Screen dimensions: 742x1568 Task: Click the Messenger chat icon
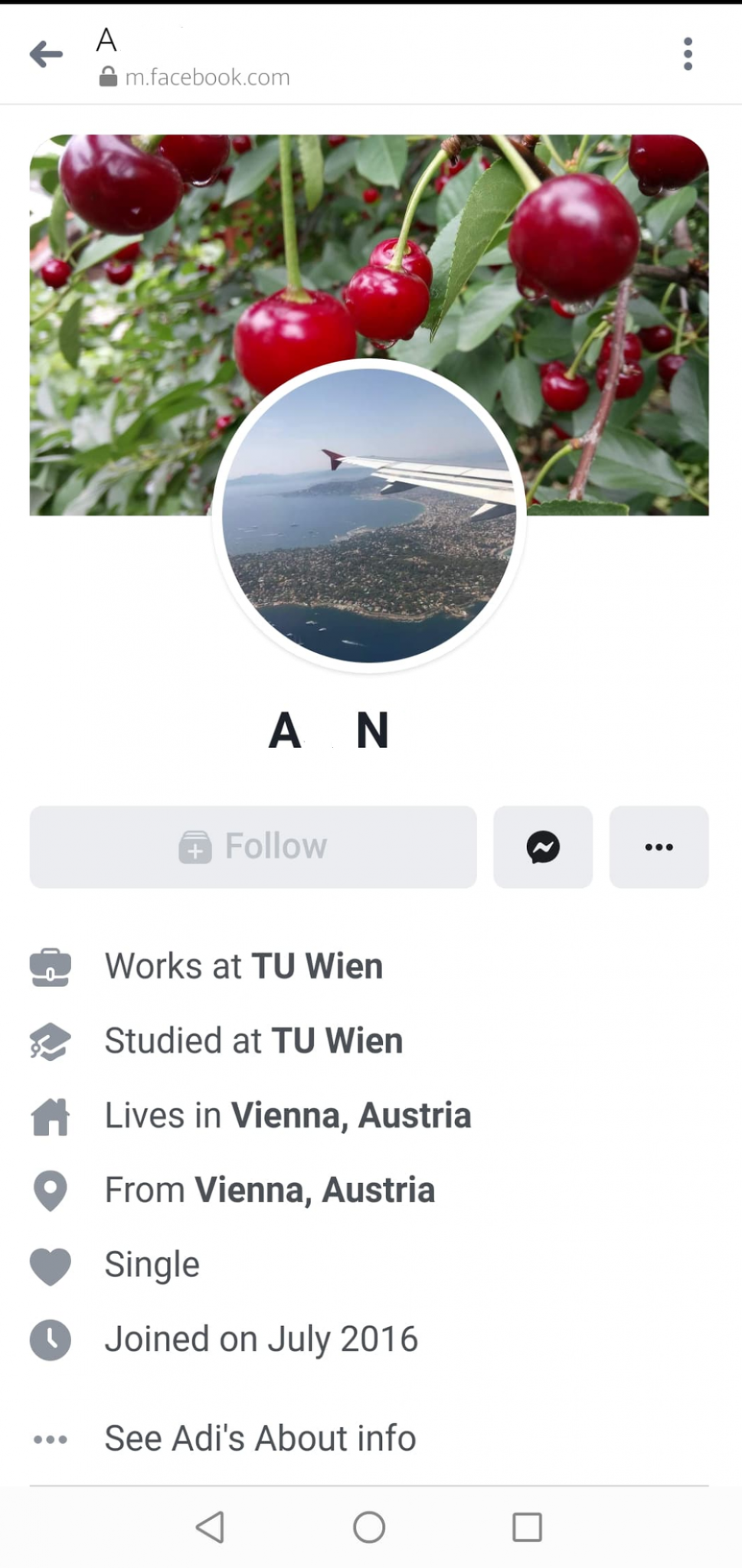coord(542,847)
